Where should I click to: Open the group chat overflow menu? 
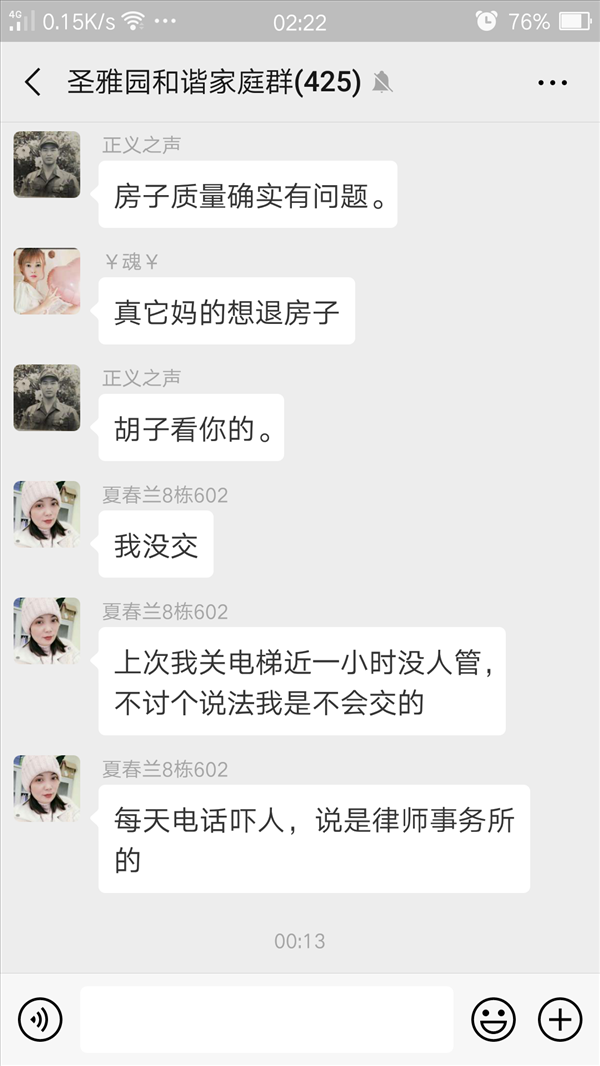[552, 83]
